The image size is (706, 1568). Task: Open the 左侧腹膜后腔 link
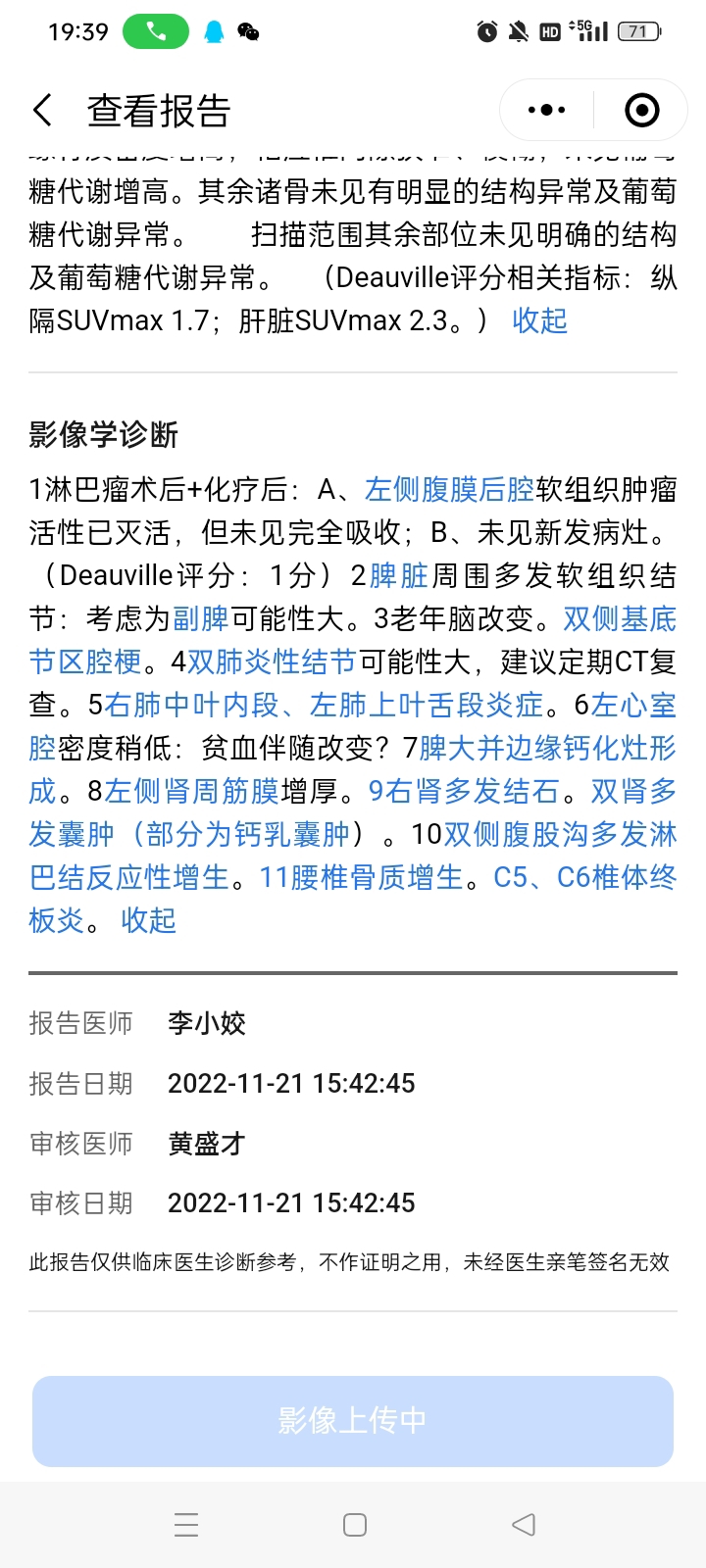tap(449, 489)
